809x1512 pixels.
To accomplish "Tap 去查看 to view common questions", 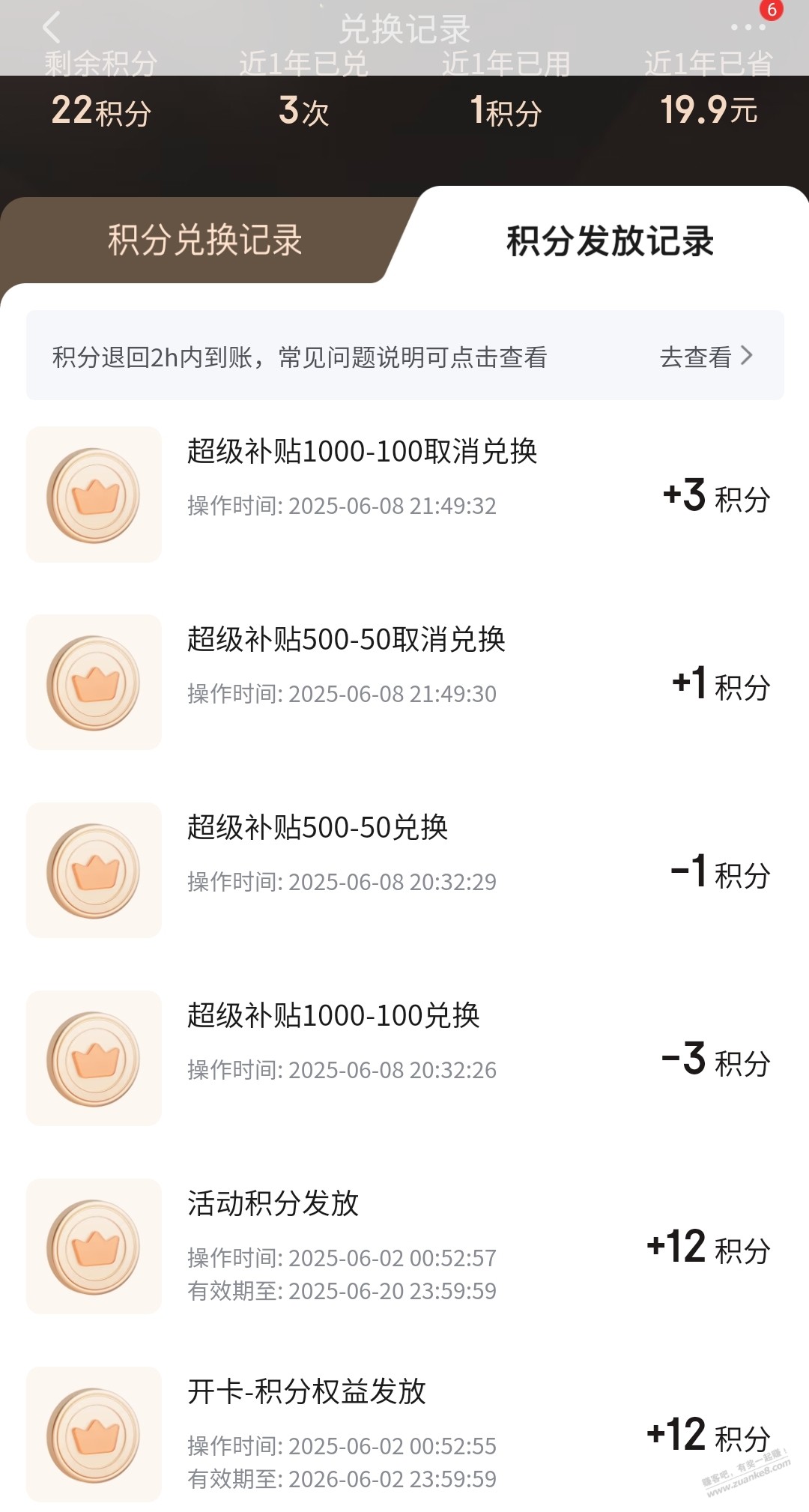I will 706,357.
